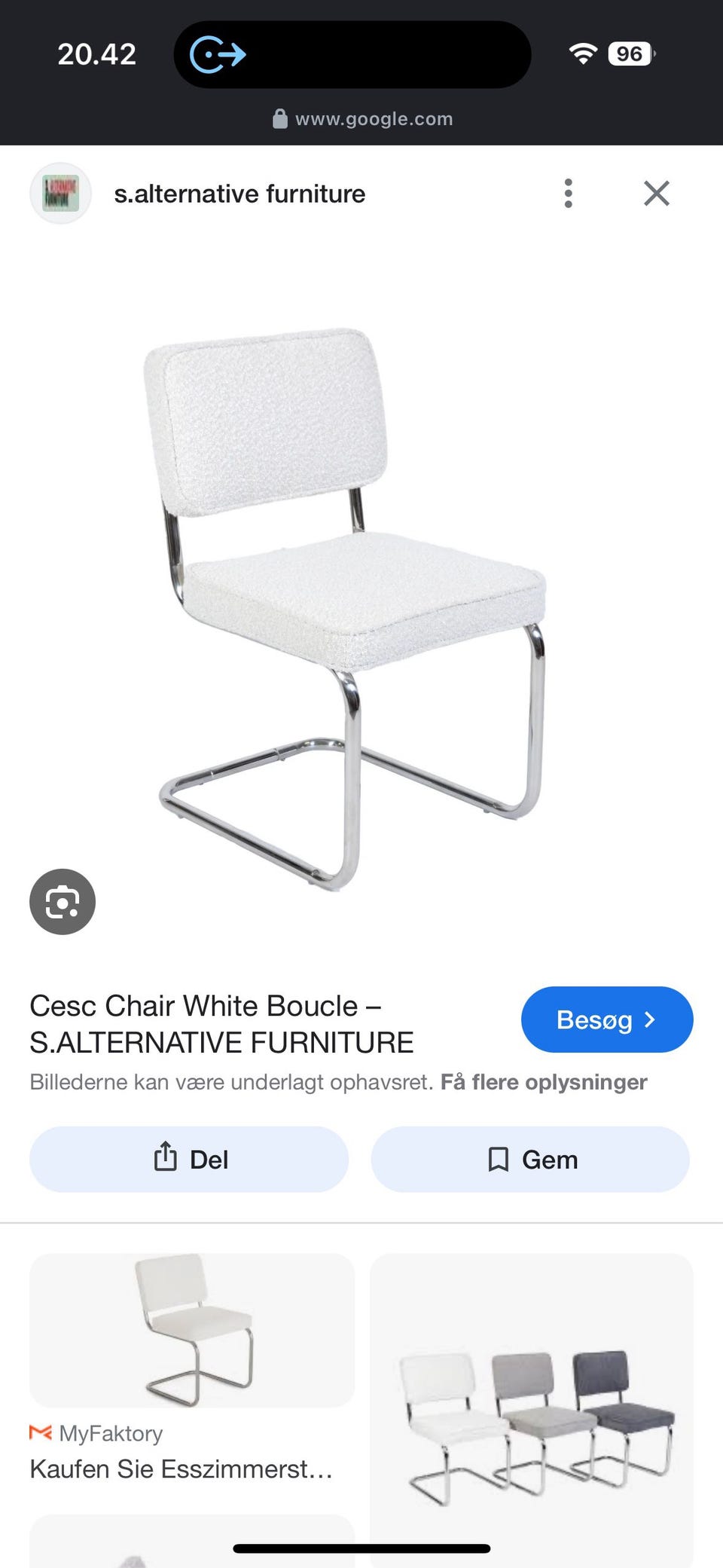The image size is (723, 1568).
Task: Share the image with Del
Action: [189, 1160]
